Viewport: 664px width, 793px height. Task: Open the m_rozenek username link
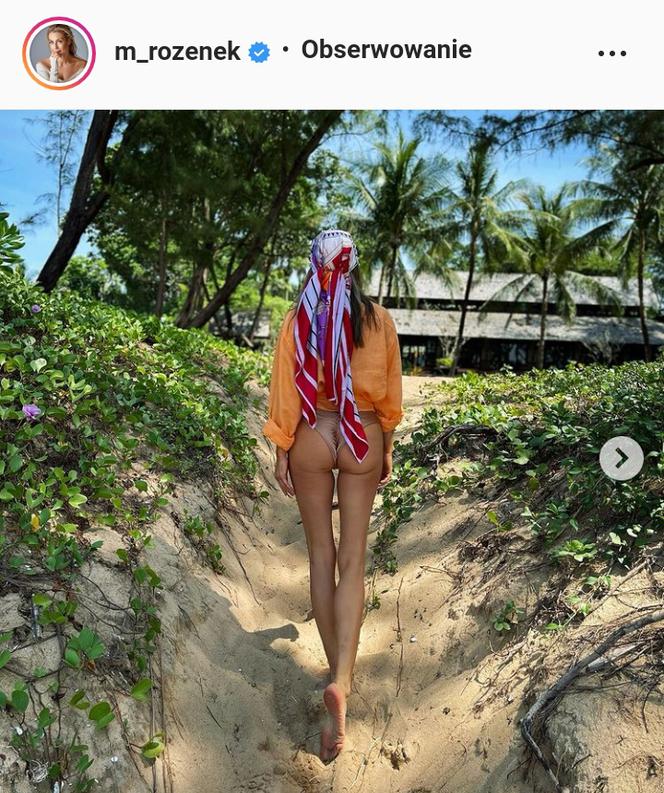(177, 51)
